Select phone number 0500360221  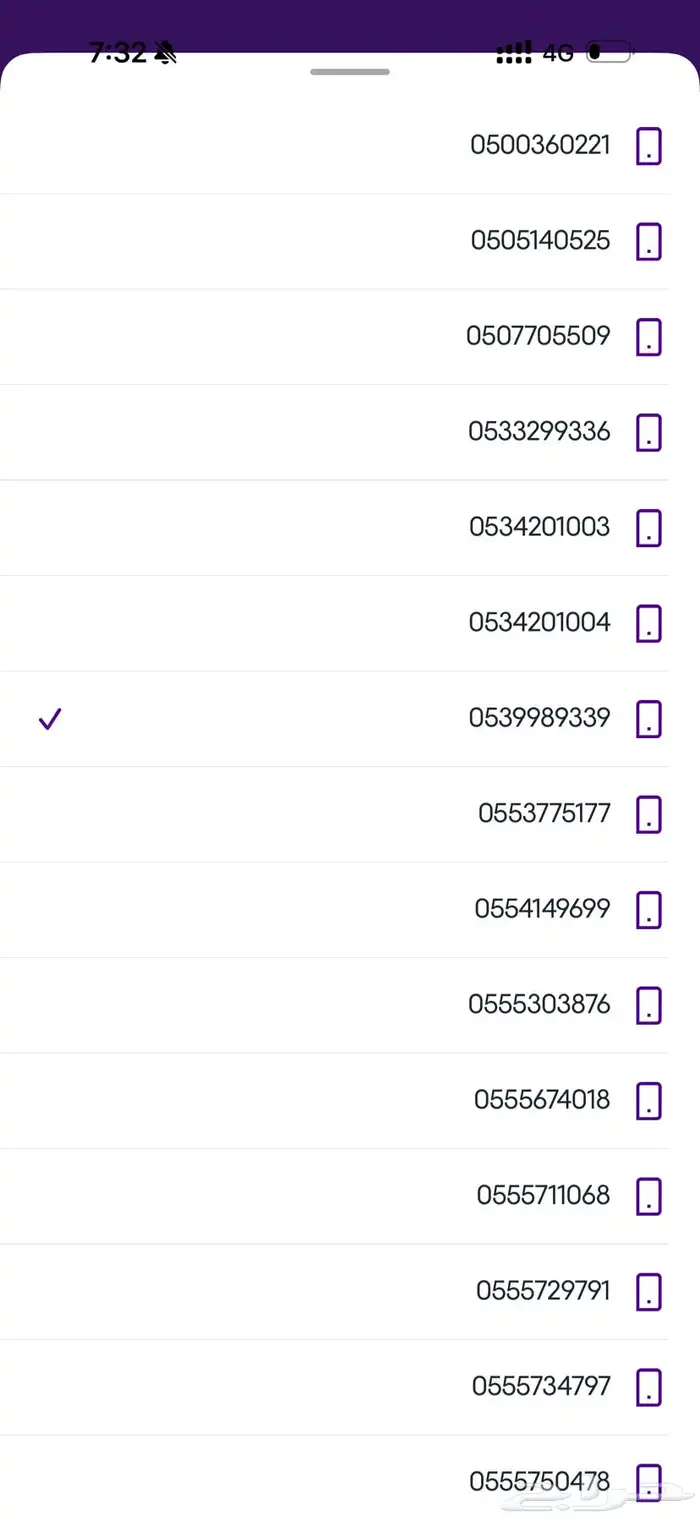[x=540, y=145]
